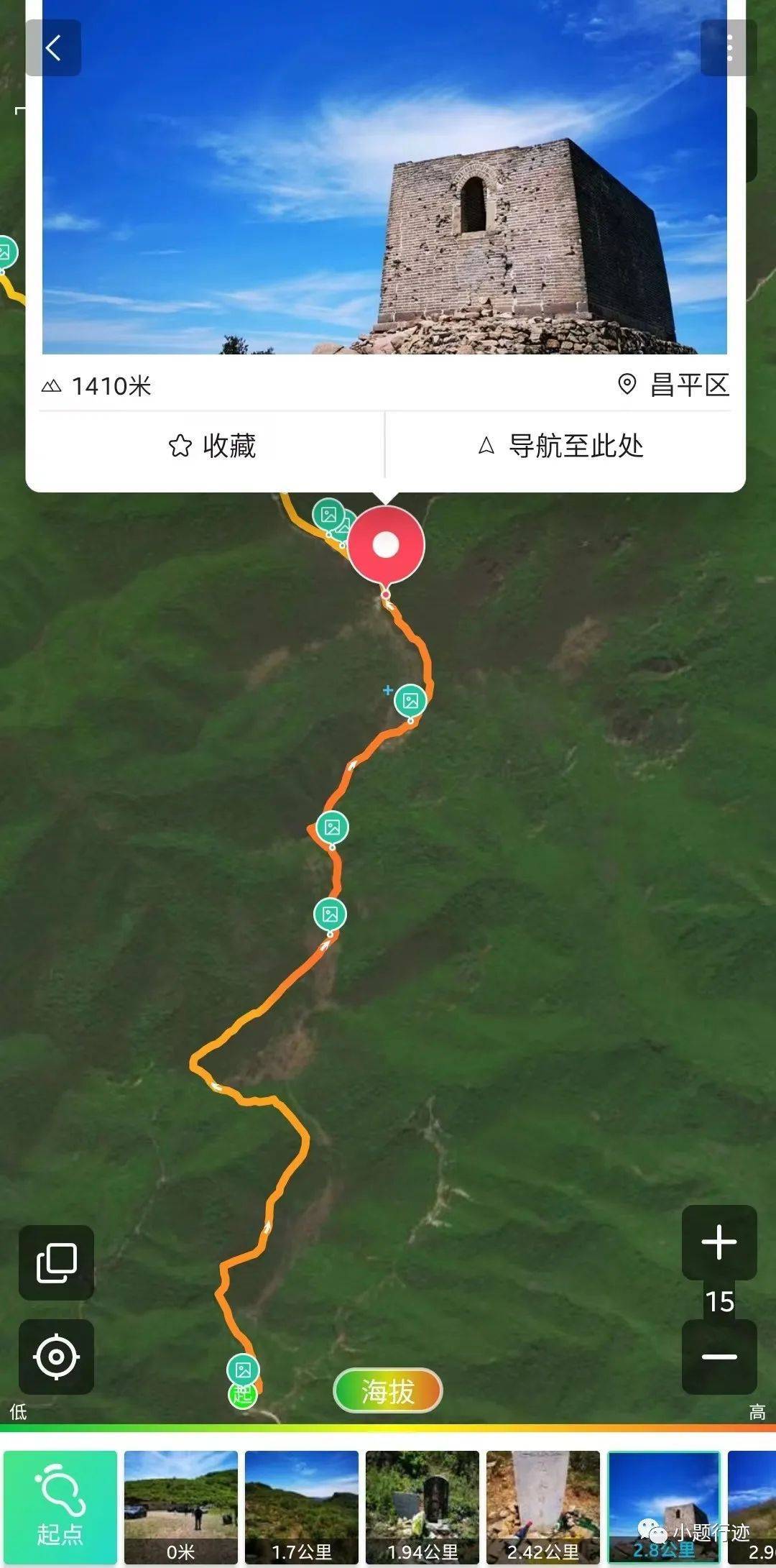Open the photo taken at 0米
This screenshot has height=1568, width=776.
coord(180,1507)
